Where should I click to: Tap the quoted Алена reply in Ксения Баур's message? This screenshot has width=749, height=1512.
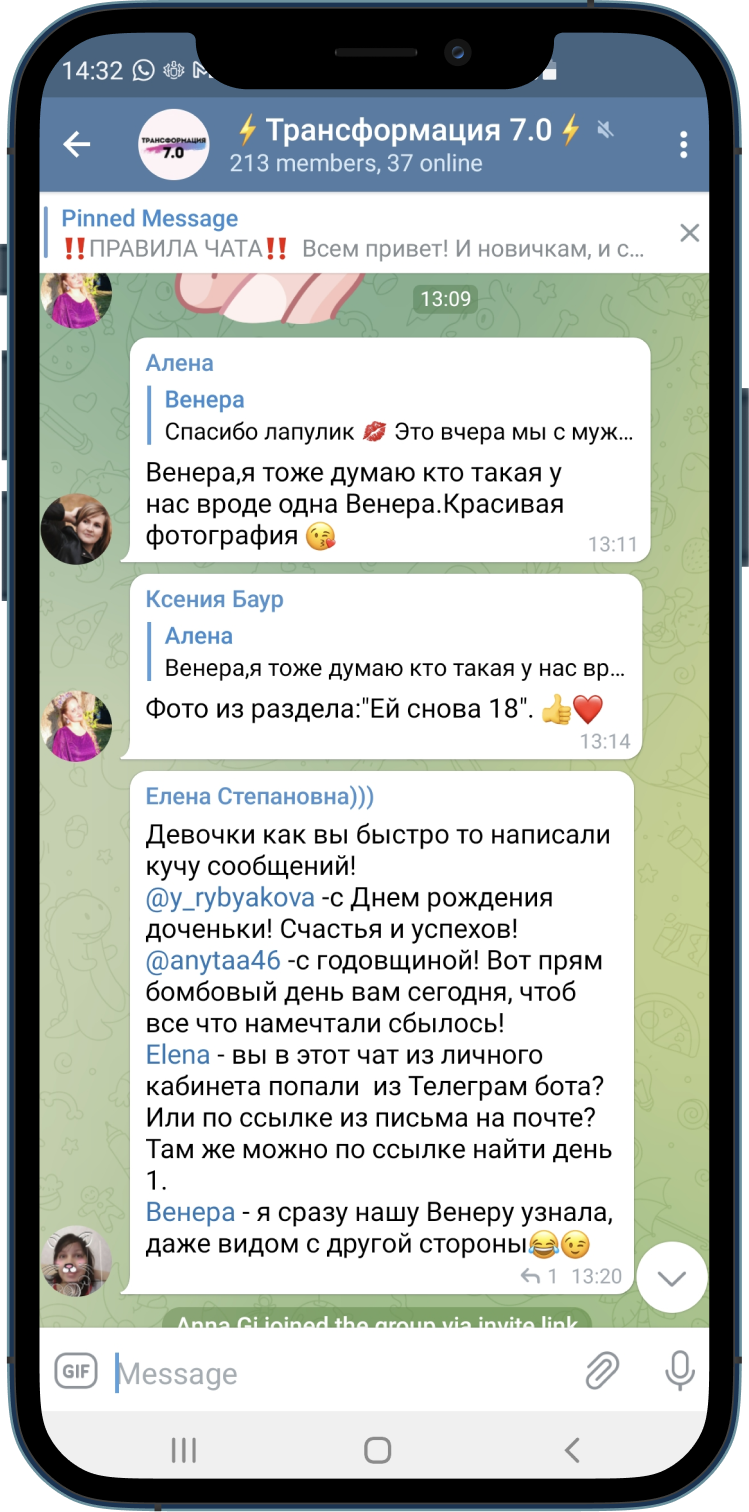coord(395,652)
